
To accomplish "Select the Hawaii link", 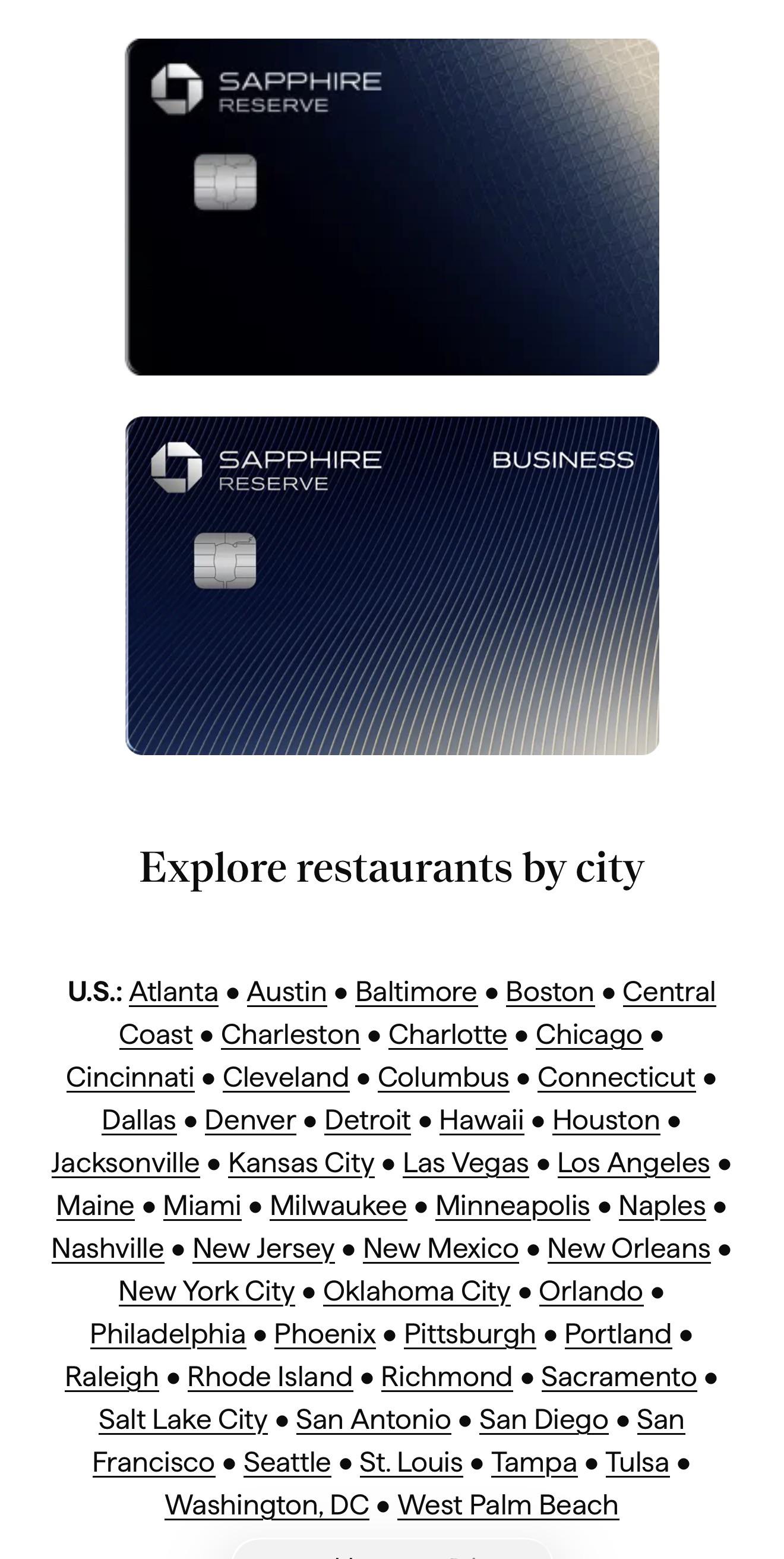I will click(x=481, y=1120).
